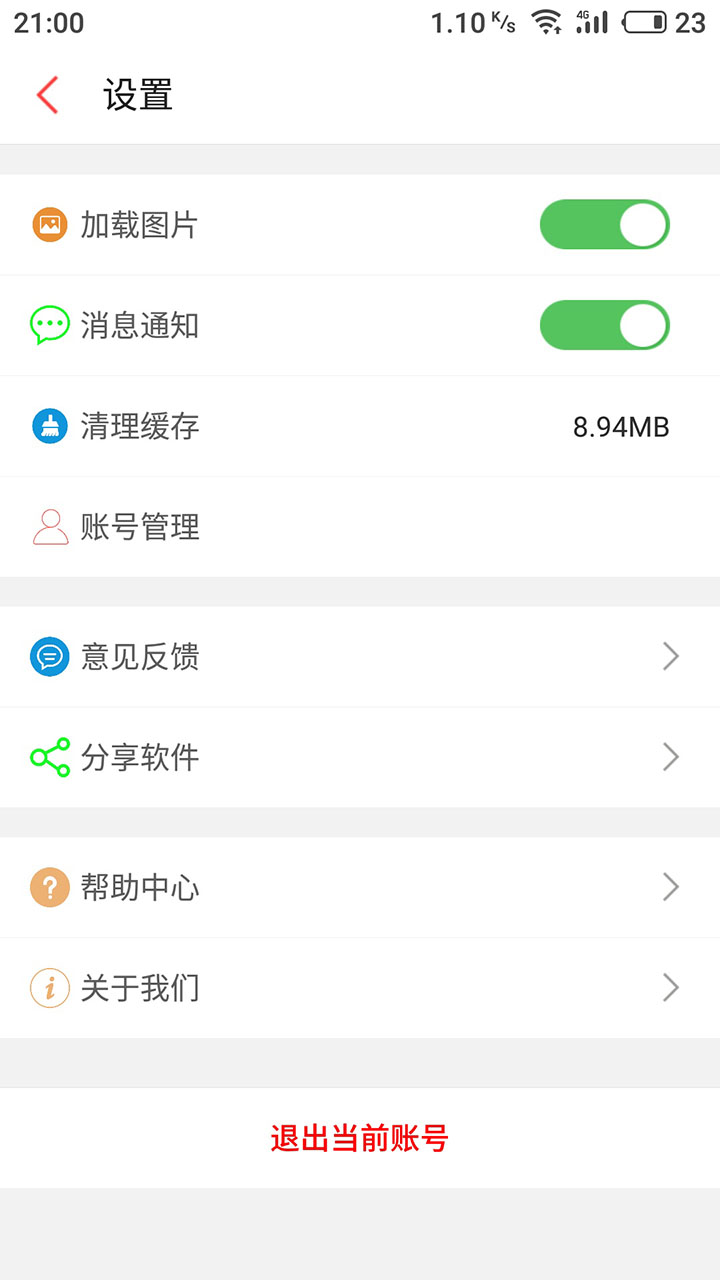720x1280 pixels.
Task: Tap the back arrow to leave settings
Action: [x=45, y=95]
